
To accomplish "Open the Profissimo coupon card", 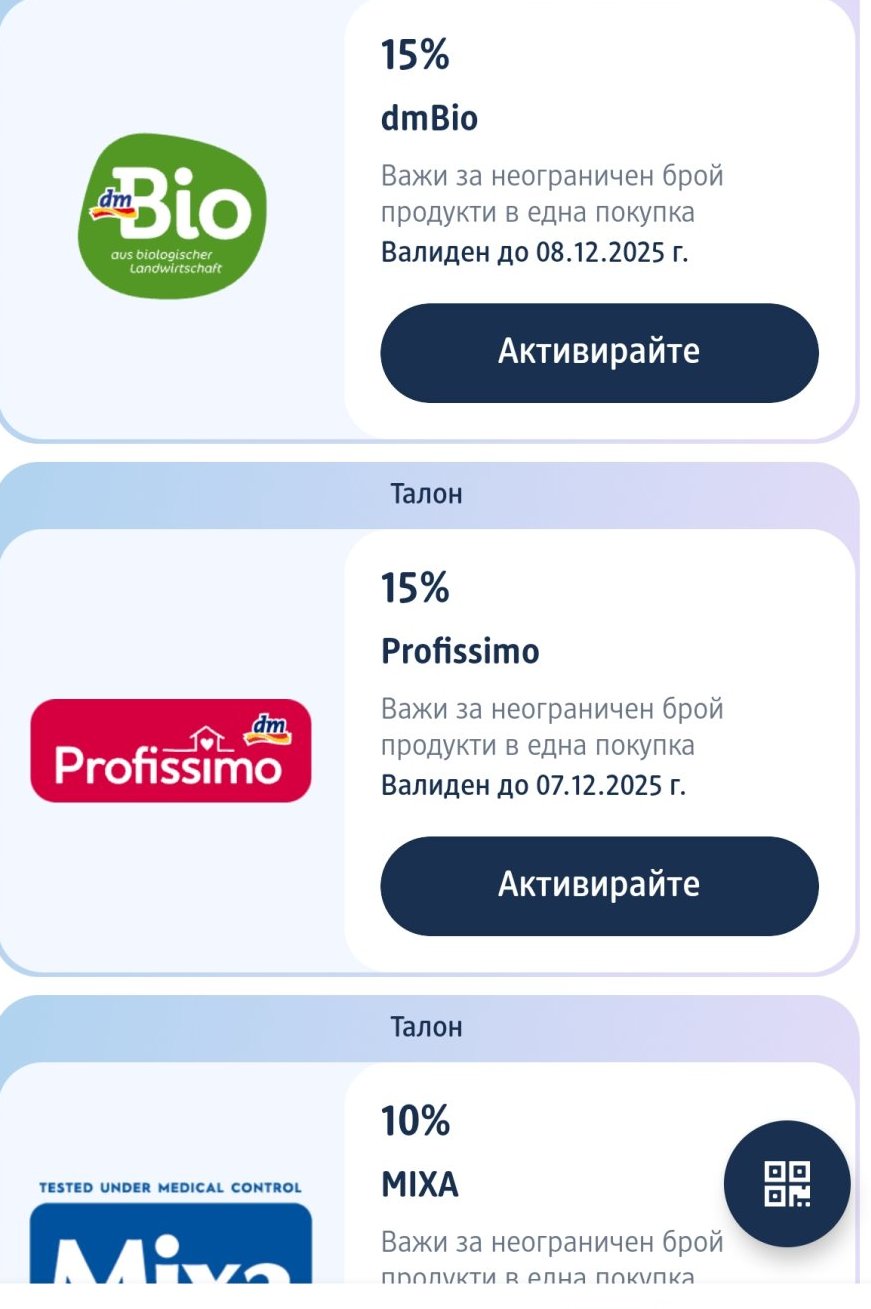I will pyautogui.click(x=172, y=750).
